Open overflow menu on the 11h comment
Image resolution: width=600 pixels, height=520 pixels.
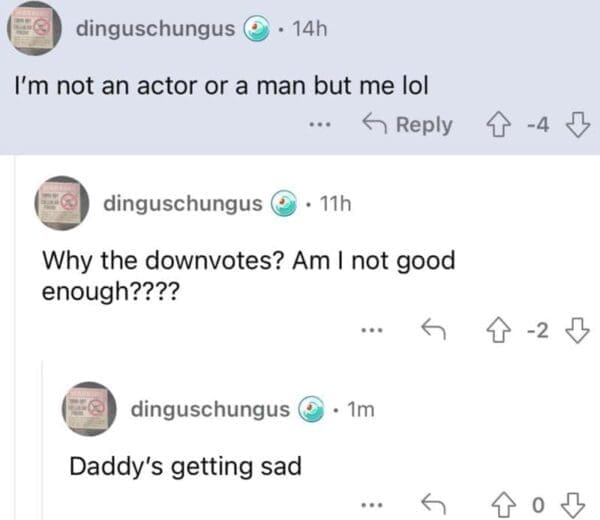(x=372, y=330)
